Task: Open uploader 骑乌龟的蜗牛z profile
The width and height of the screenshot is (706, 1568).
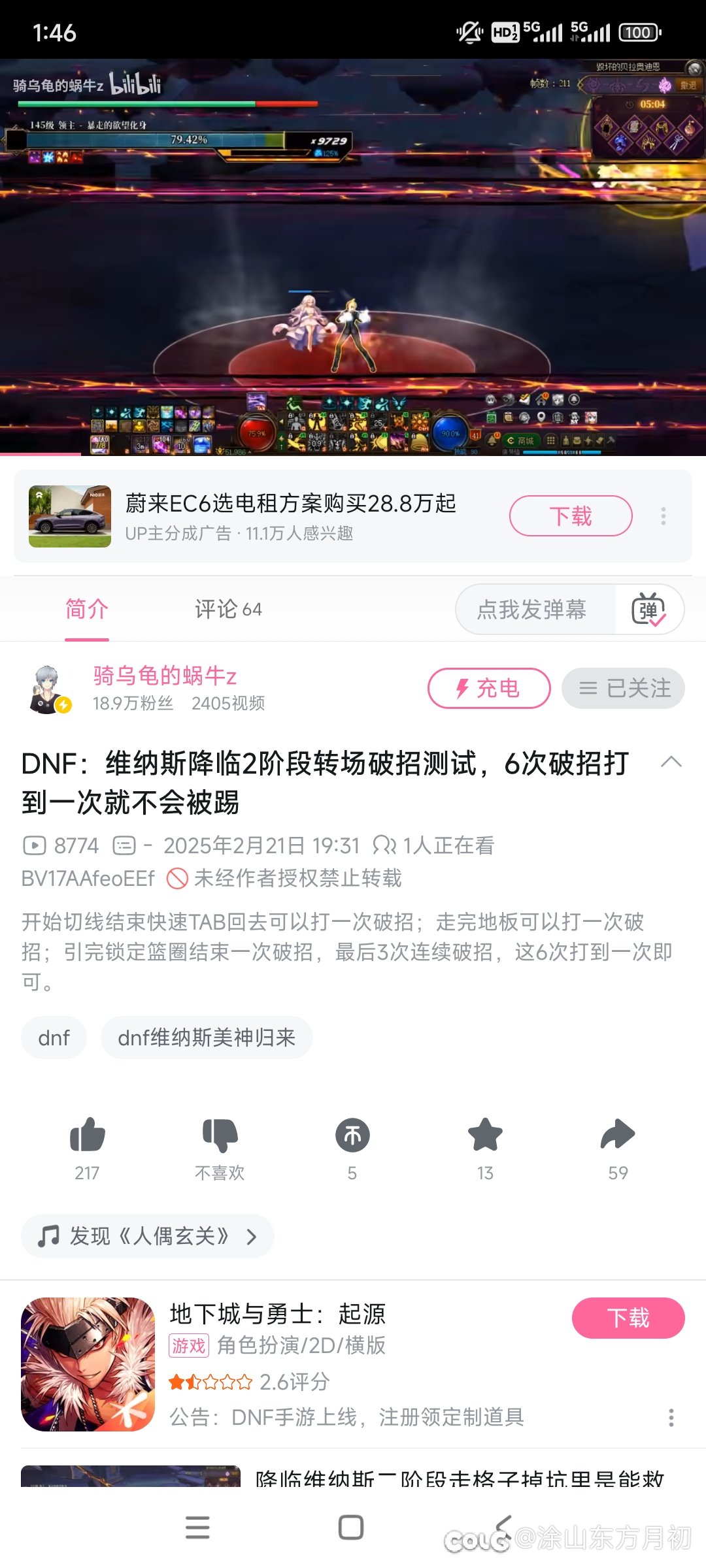Action: coord(164,676)
